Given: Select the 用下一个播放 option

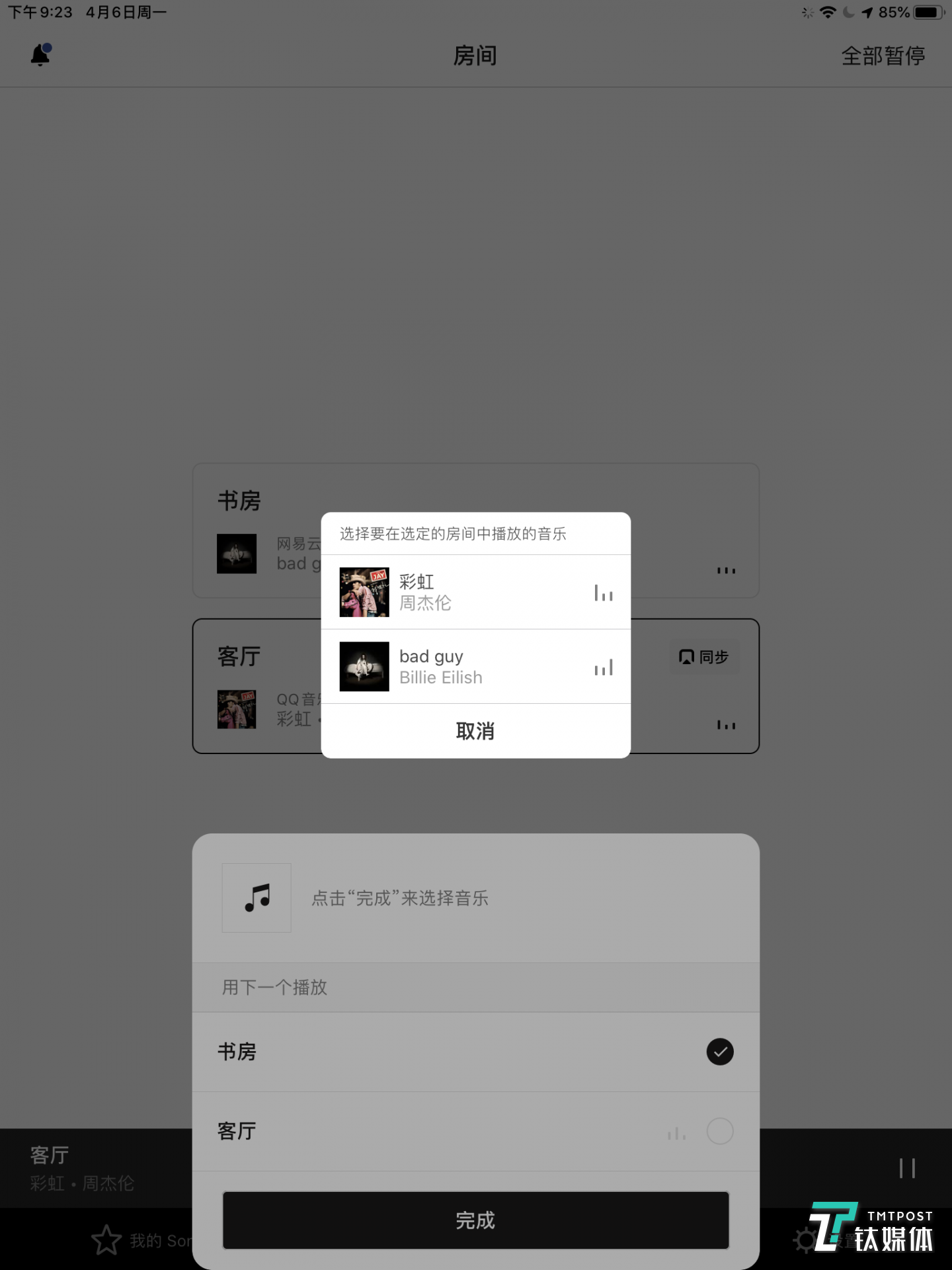Looking at the screenshot, I should tap(275, 987).
